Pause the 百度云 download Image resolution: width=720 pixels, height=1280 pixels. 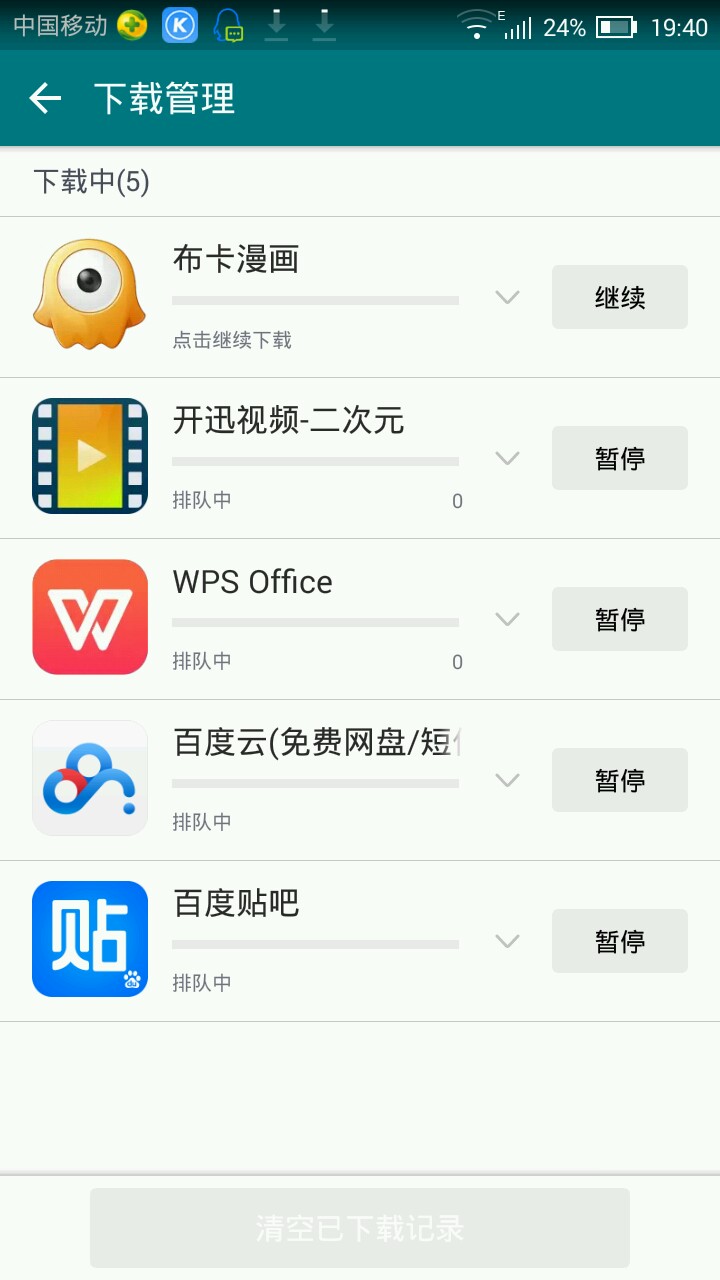coord(620,780)
